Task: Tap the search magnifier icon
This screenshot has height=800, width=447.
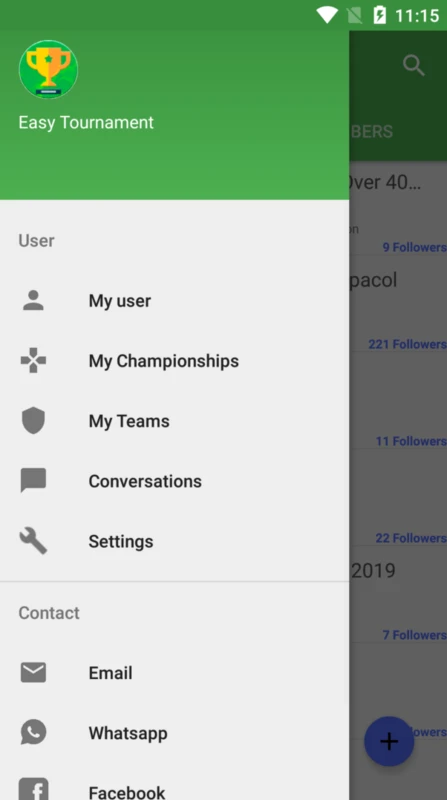Action: [x=413, y=66]
